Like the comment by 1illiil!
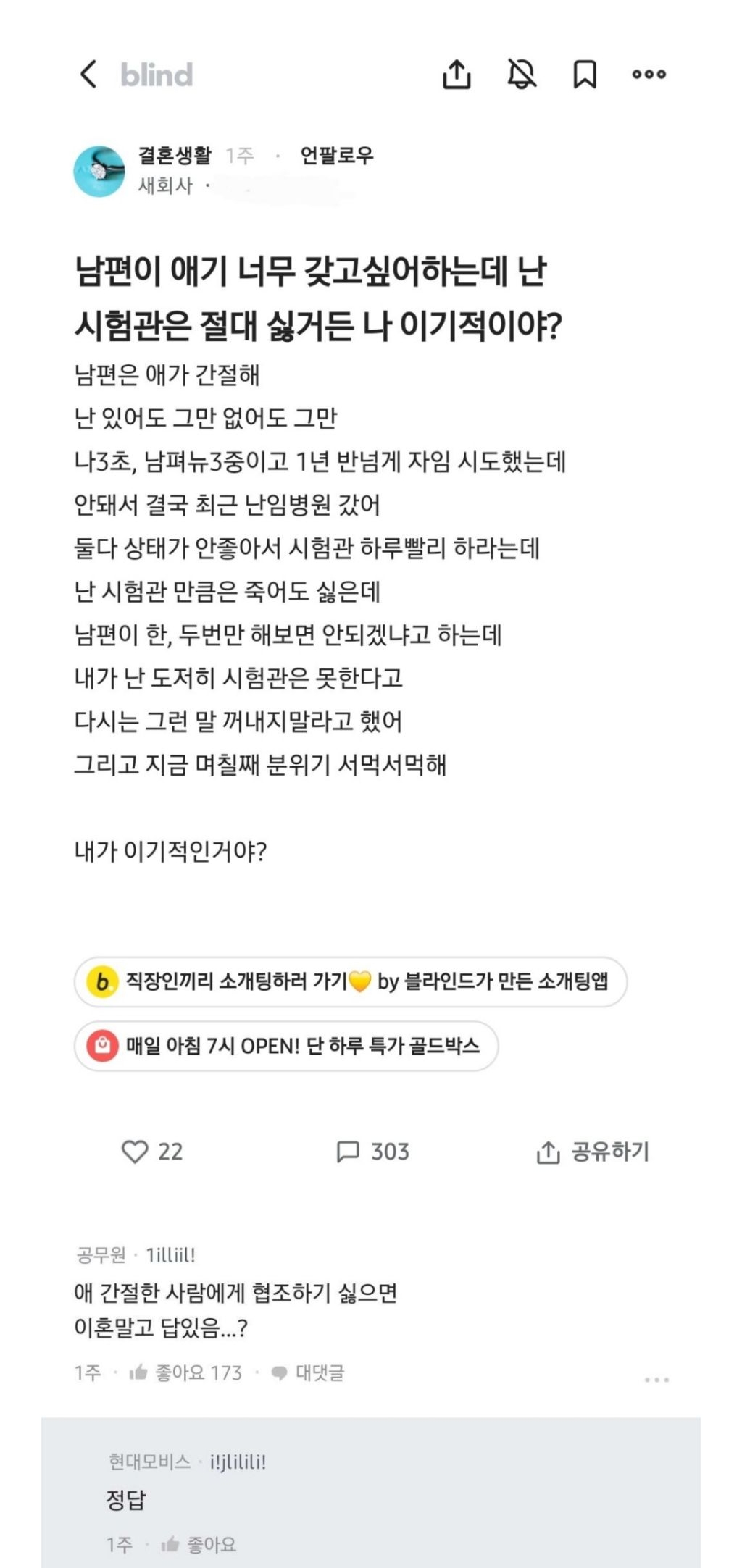This screenshot has height=1568, width=742. pyautogui.click(x=185, y=1372)
